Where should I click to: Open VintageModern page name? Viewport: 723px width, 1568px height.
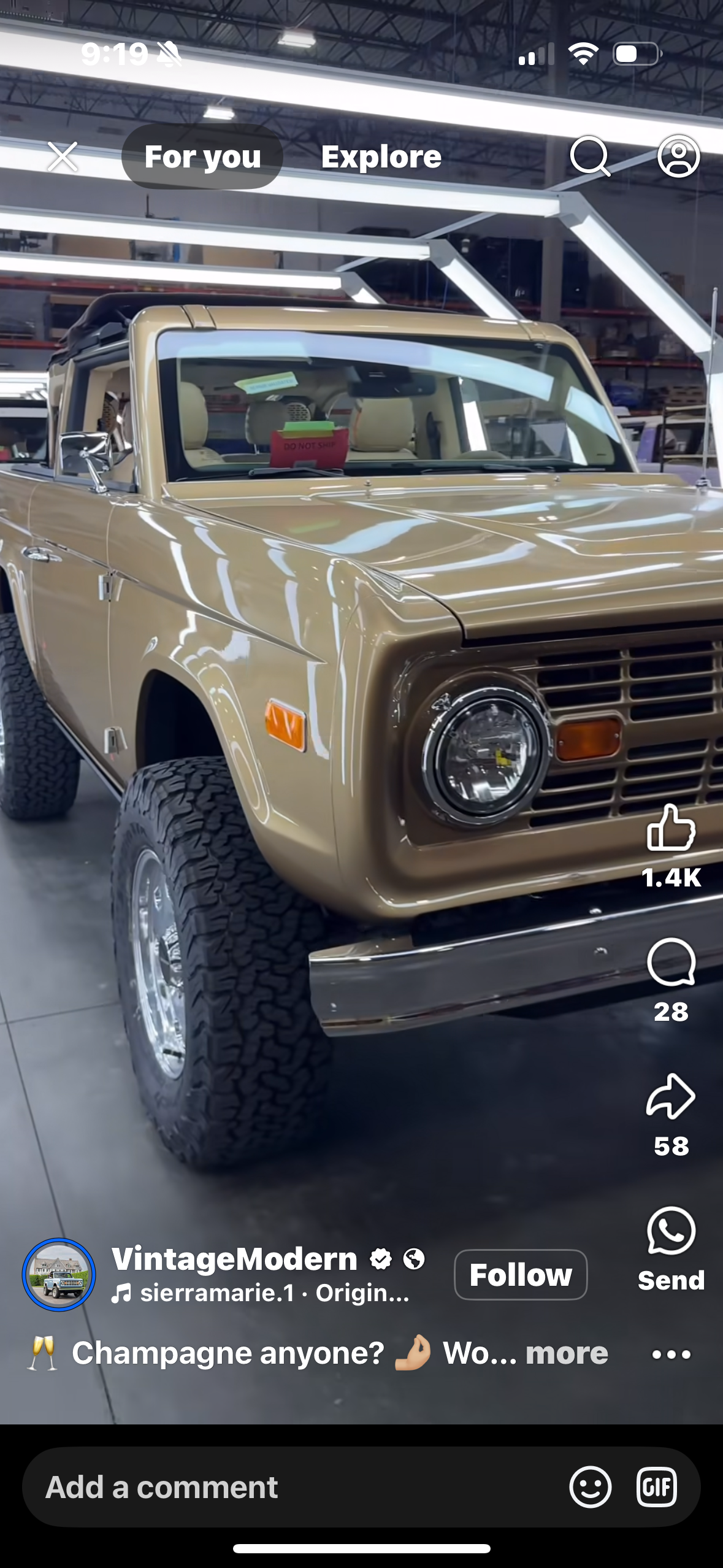[234, 1259]
